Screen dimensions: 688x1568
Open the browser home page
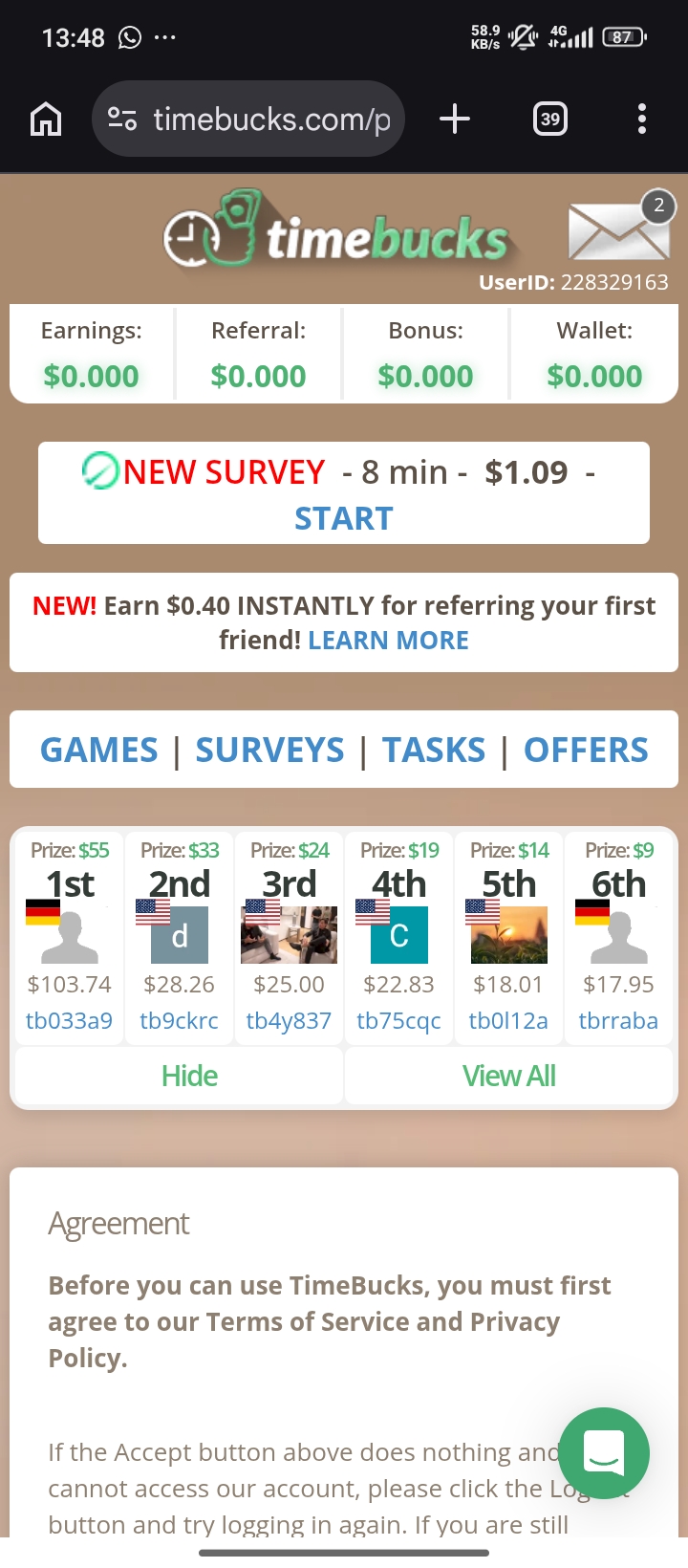click(46, 120)
